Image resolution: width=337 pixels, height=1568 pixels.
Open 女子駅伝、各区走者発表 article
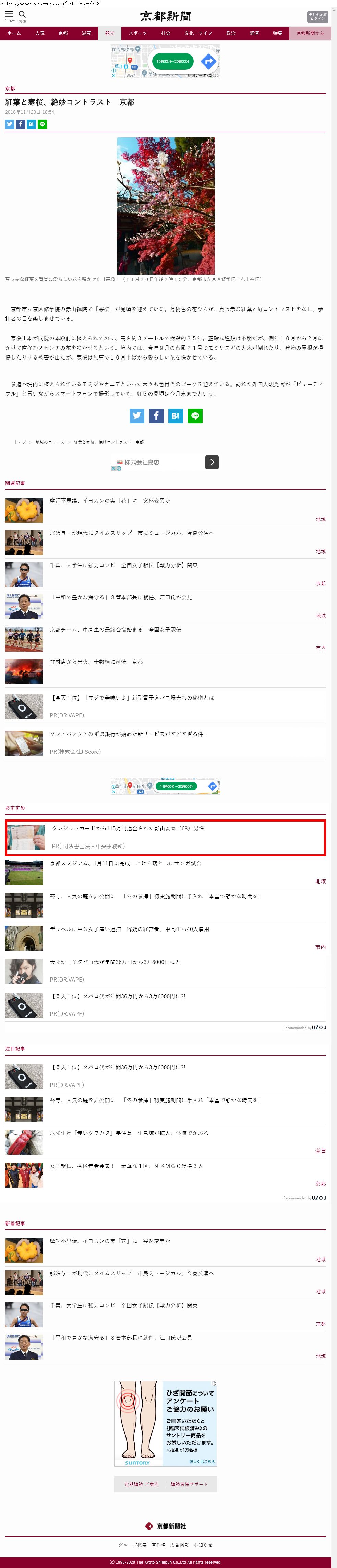pyautogui.click(x=126, y=1166)
